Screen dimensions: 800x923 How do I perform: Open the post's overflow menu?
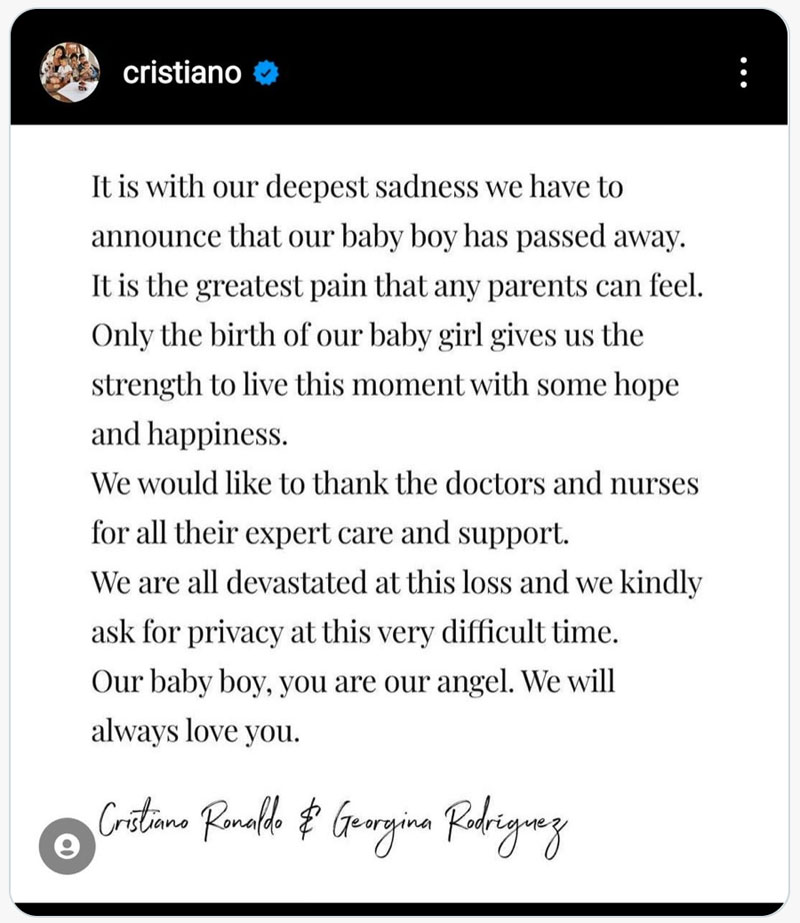click(x=743, y=72)
